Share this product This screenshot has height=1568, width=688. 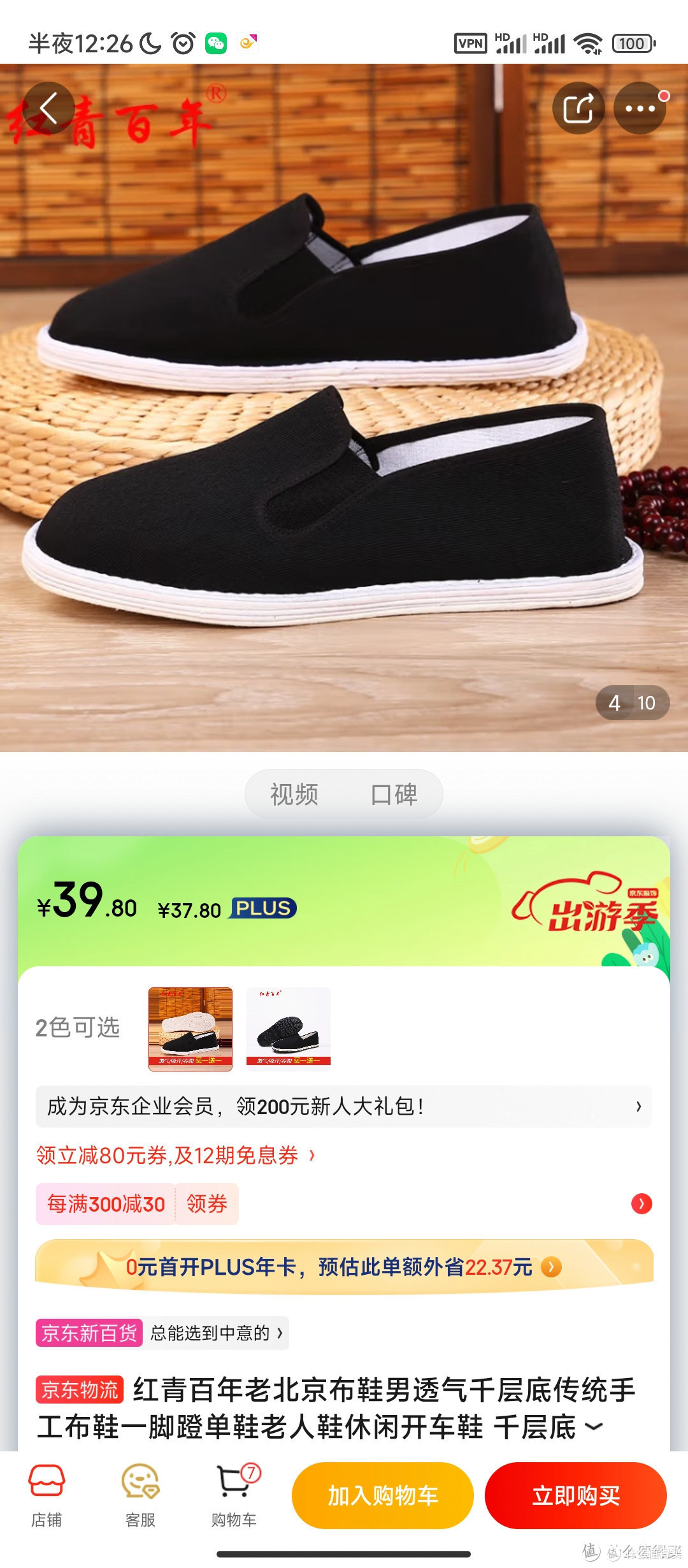pyautogui.click(x=578, y=108)
